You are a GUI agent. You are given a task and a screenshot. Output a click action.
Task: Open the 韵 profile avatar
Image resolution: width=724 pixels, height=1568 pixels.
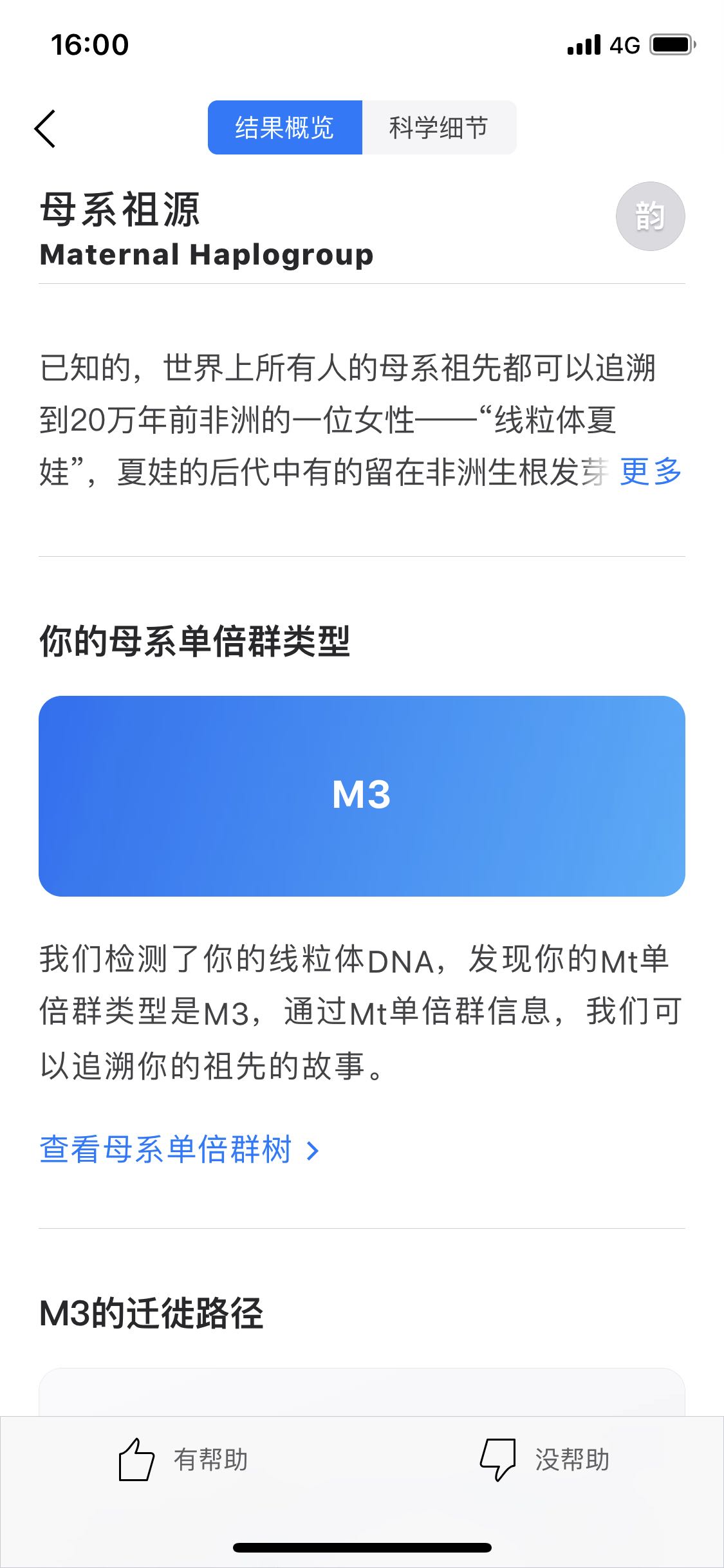[650, 216]
